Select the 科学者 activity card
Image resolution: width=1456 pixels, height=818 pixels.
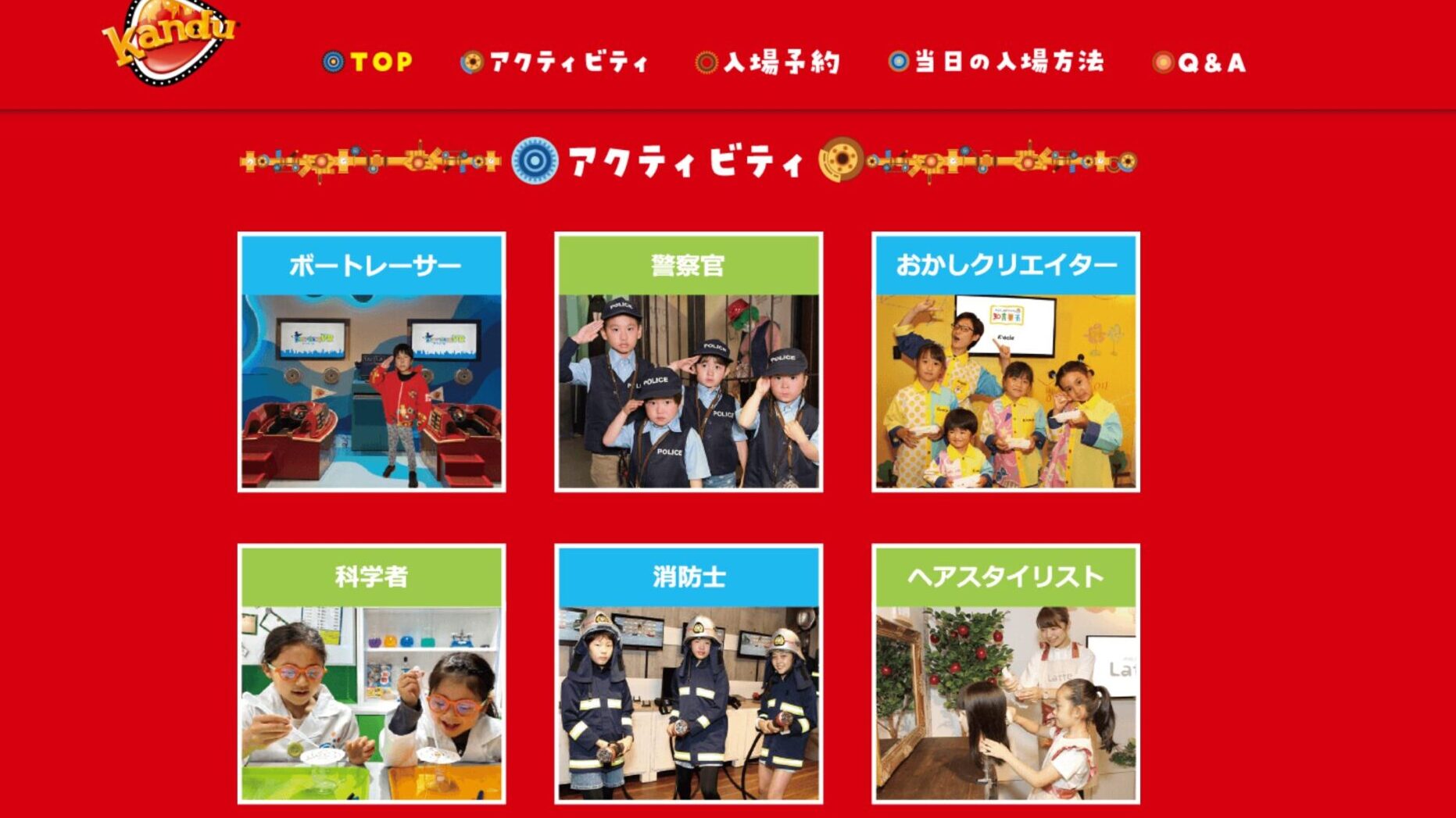pyautogui.click(x=372, y=673)
